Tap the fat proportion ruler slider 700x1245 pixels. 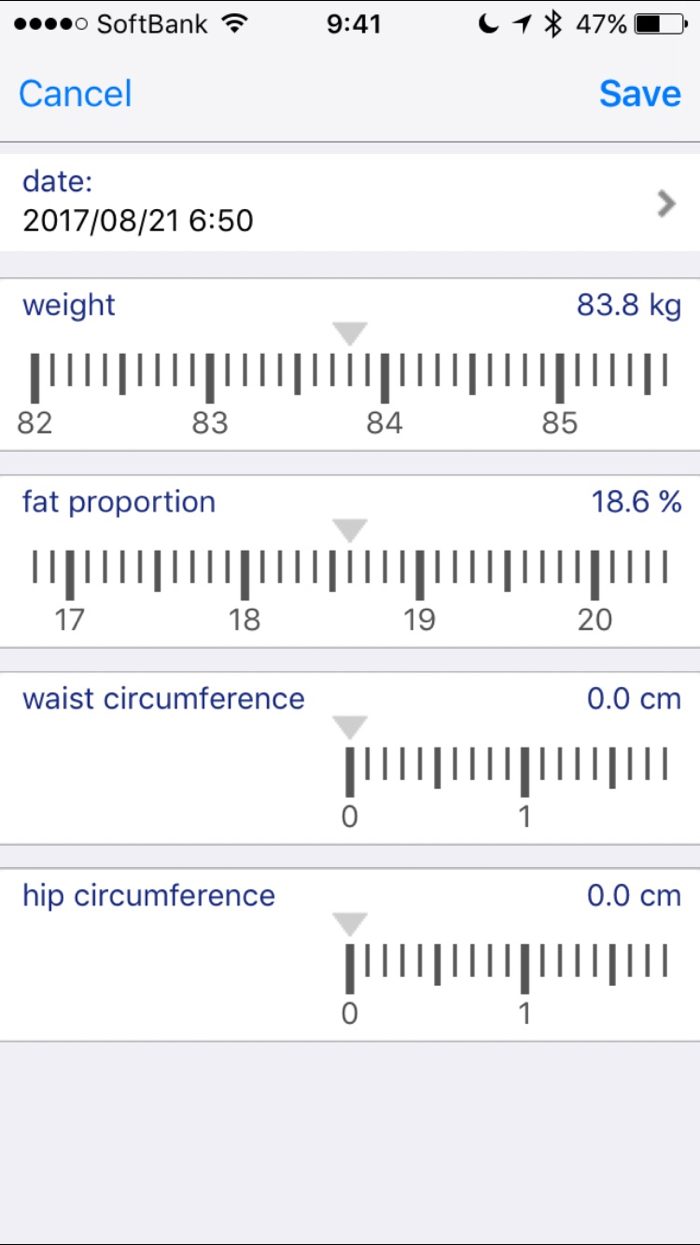[350, 577]
